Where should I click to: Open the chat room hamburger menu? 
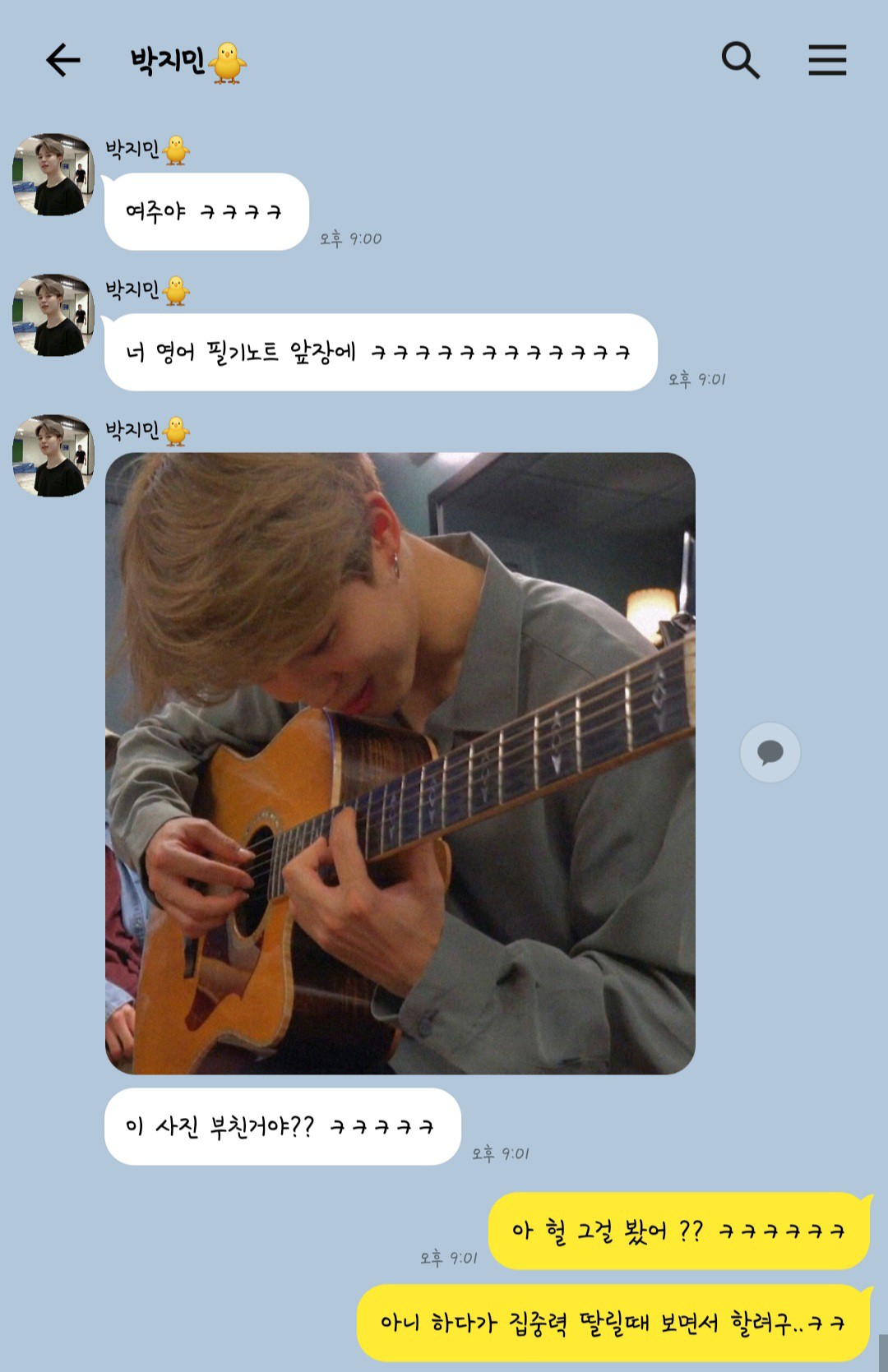pyautogui.click(x=826, y=60)
